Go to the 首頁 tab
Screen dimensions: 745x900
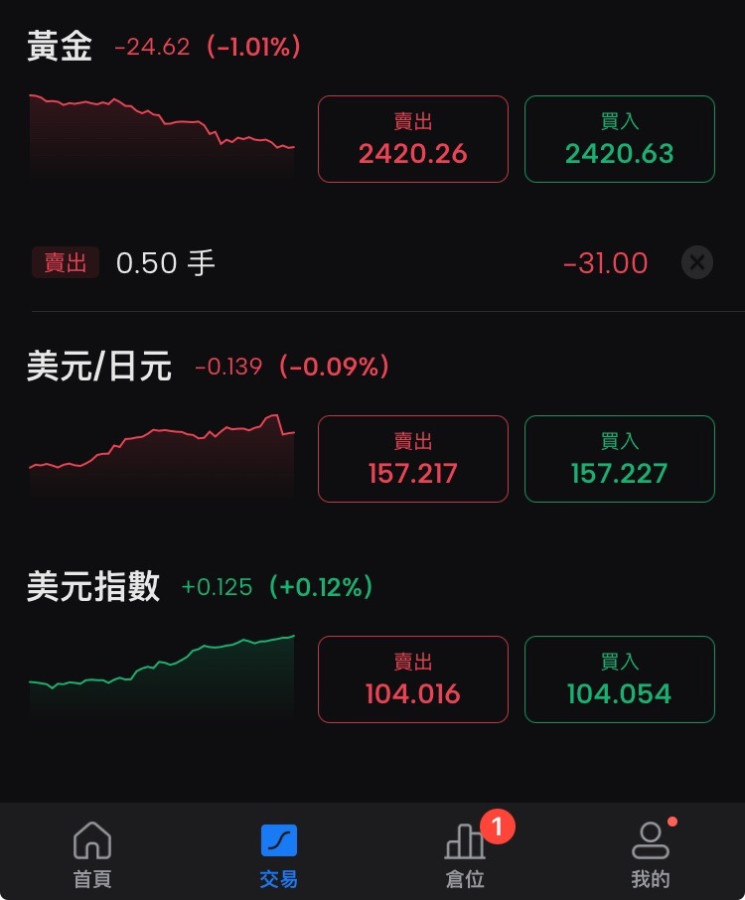[92, 854]
